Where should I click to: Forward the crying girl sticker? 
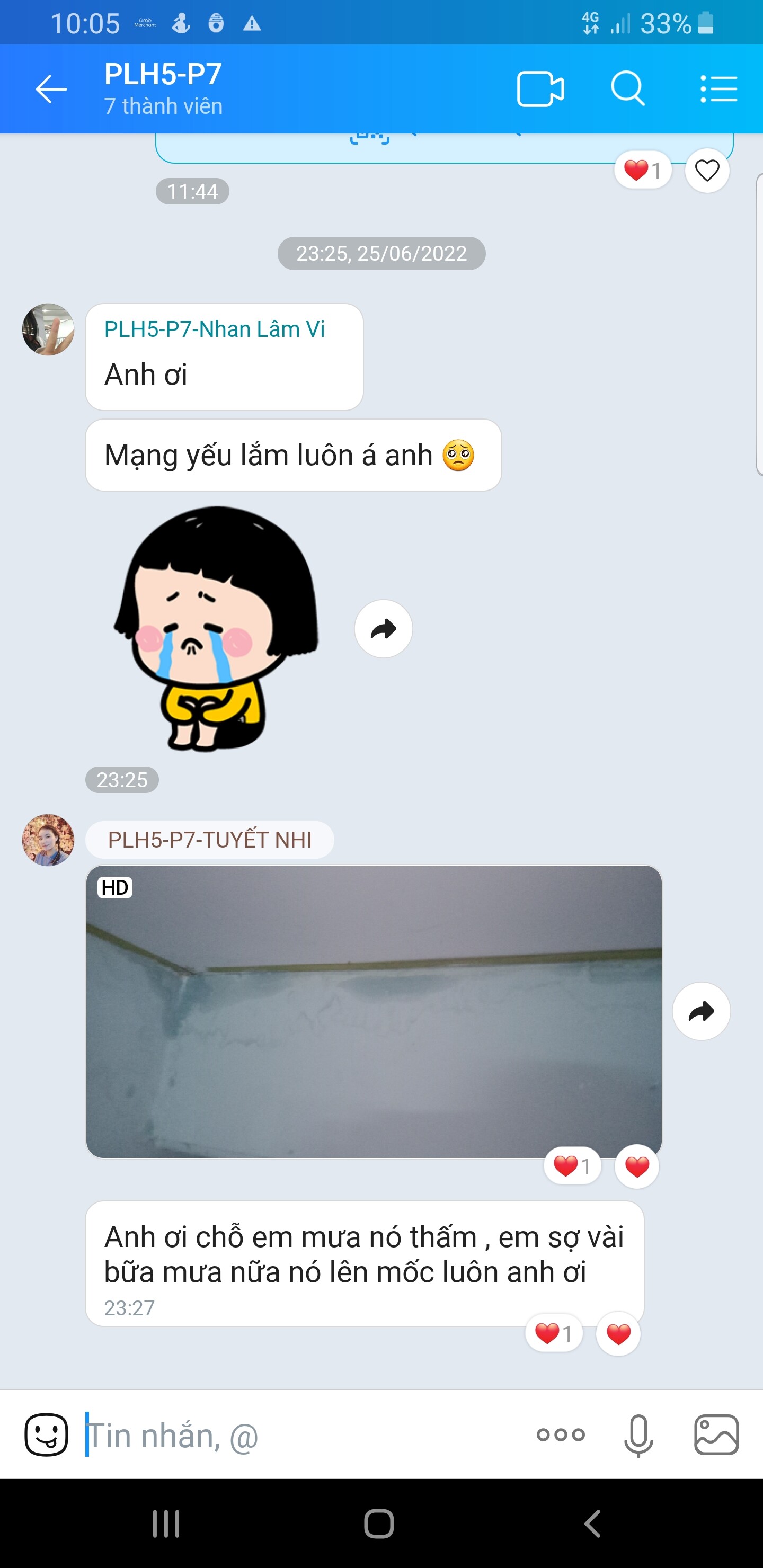(383, 629)
